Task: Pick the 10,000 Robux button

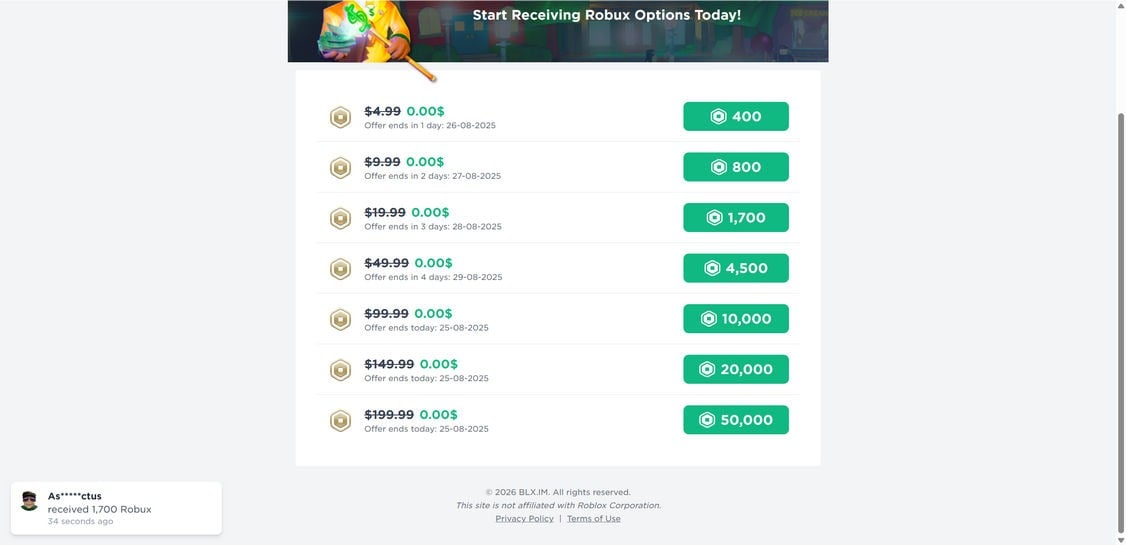Action: [x=735, y=319]
